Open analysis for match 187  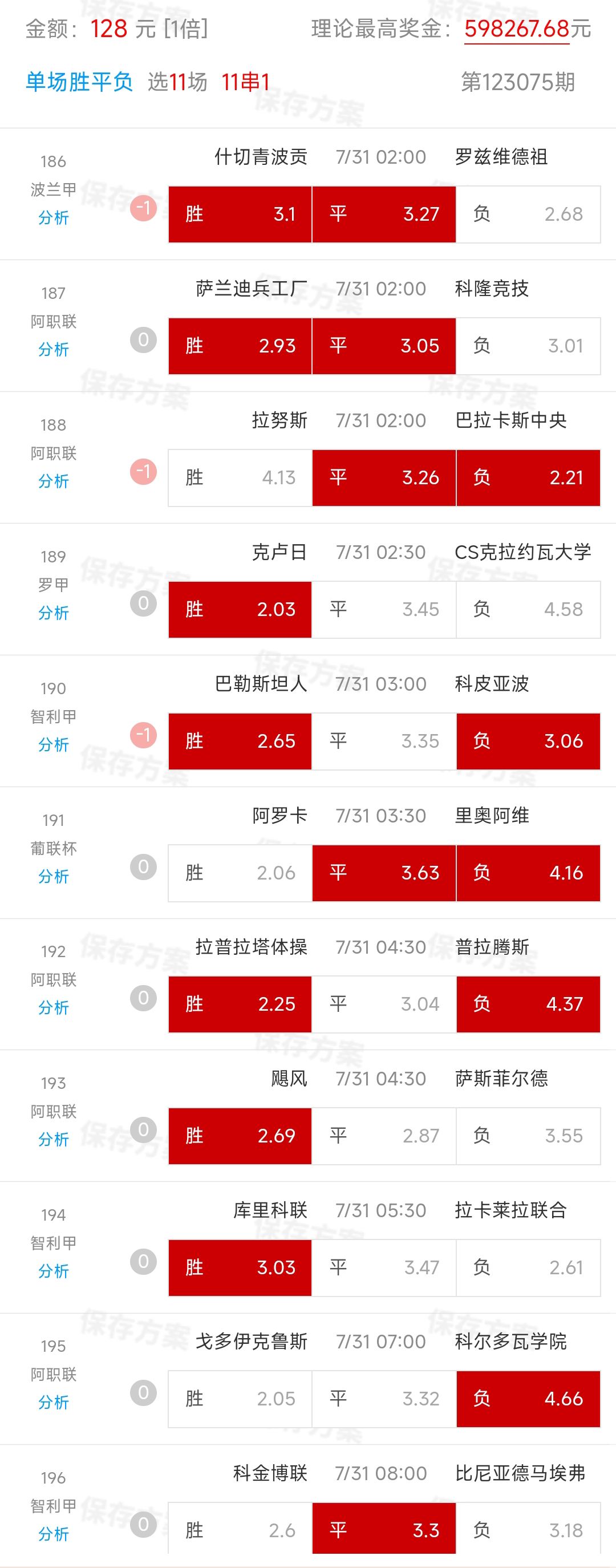[x=54, y=349]
